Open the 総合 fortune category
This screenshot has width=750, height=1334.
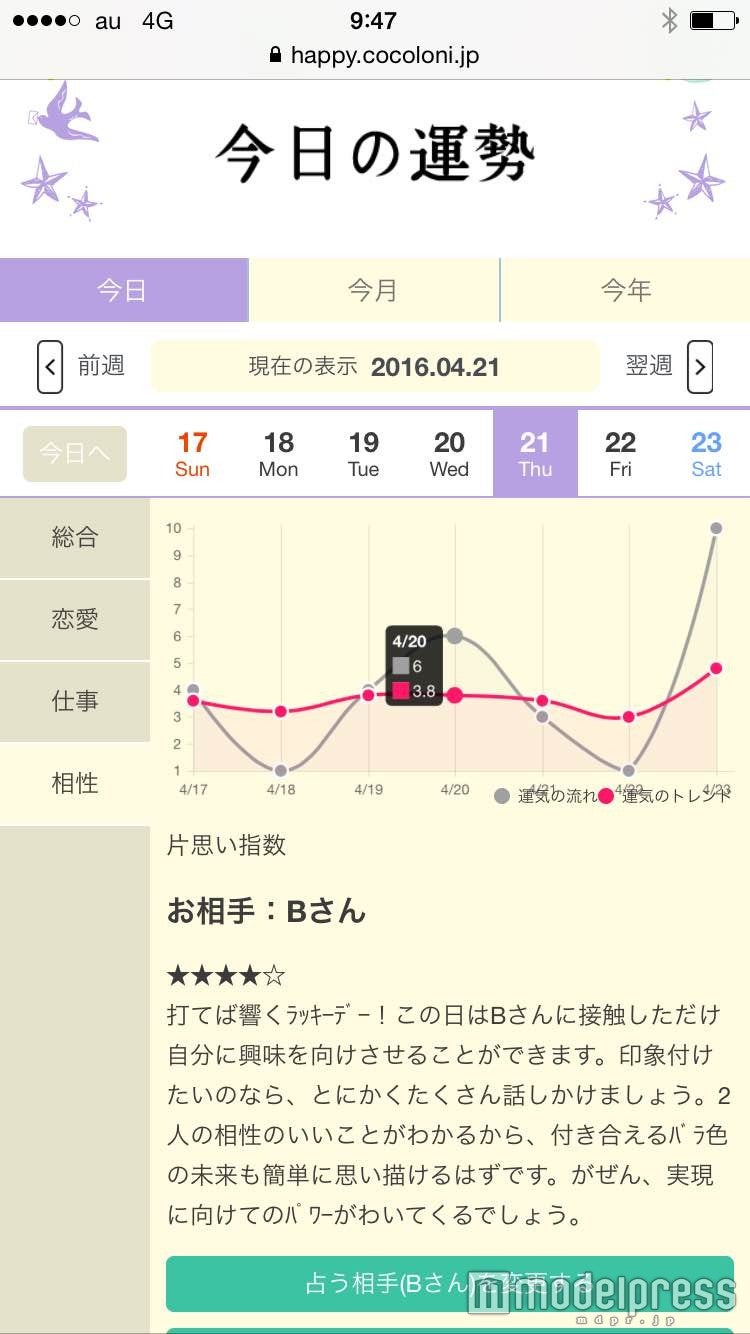click(75, 537)
